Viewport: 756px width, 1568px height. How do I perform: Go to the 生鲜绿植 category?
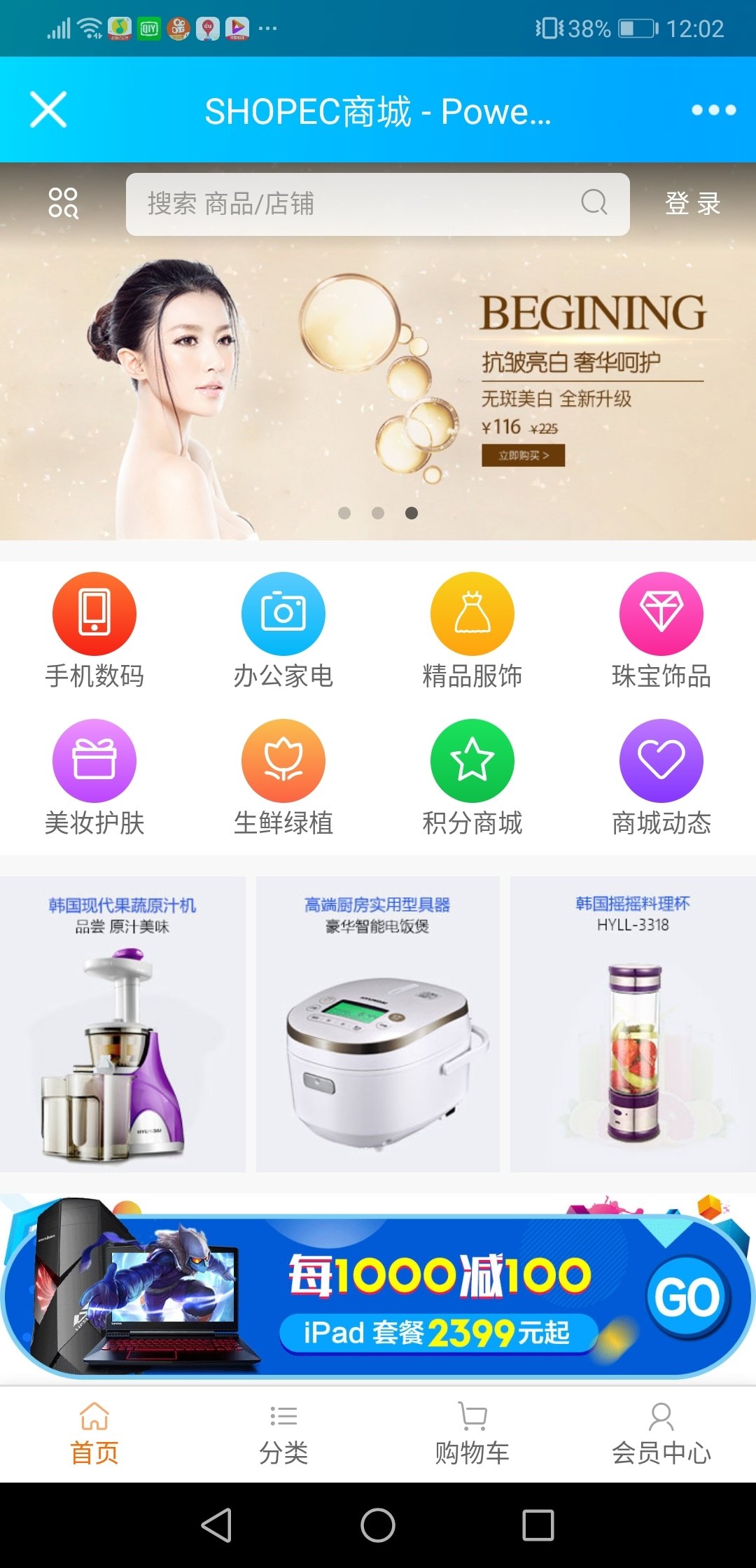click(283, 777)
